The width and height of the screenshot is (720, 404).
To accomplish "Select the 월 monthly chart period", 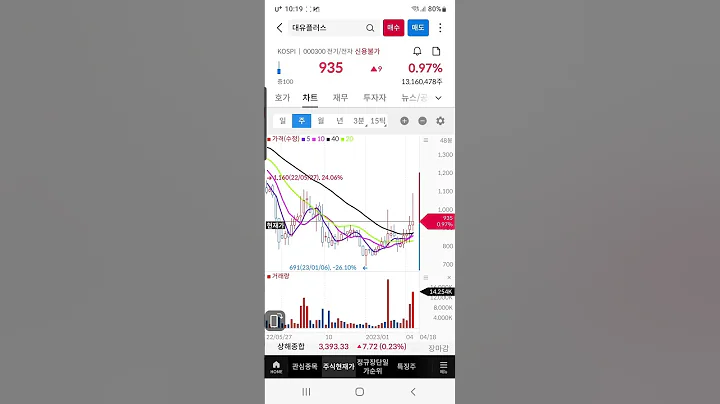I will [320, 121].
